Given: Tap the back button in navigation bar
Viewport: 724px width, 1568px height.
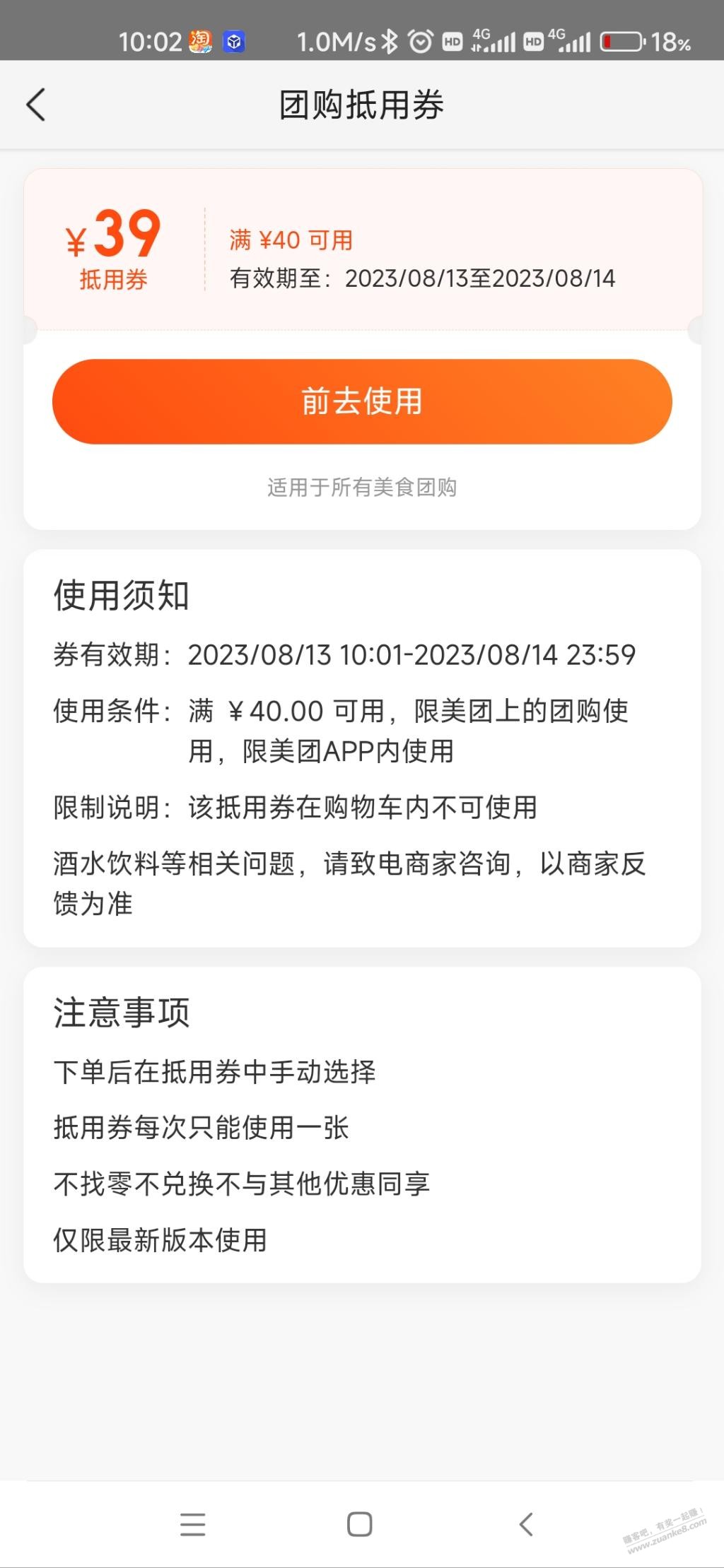Looking at the screenshot, I should pyautogui.click(x=526, y=1523).
